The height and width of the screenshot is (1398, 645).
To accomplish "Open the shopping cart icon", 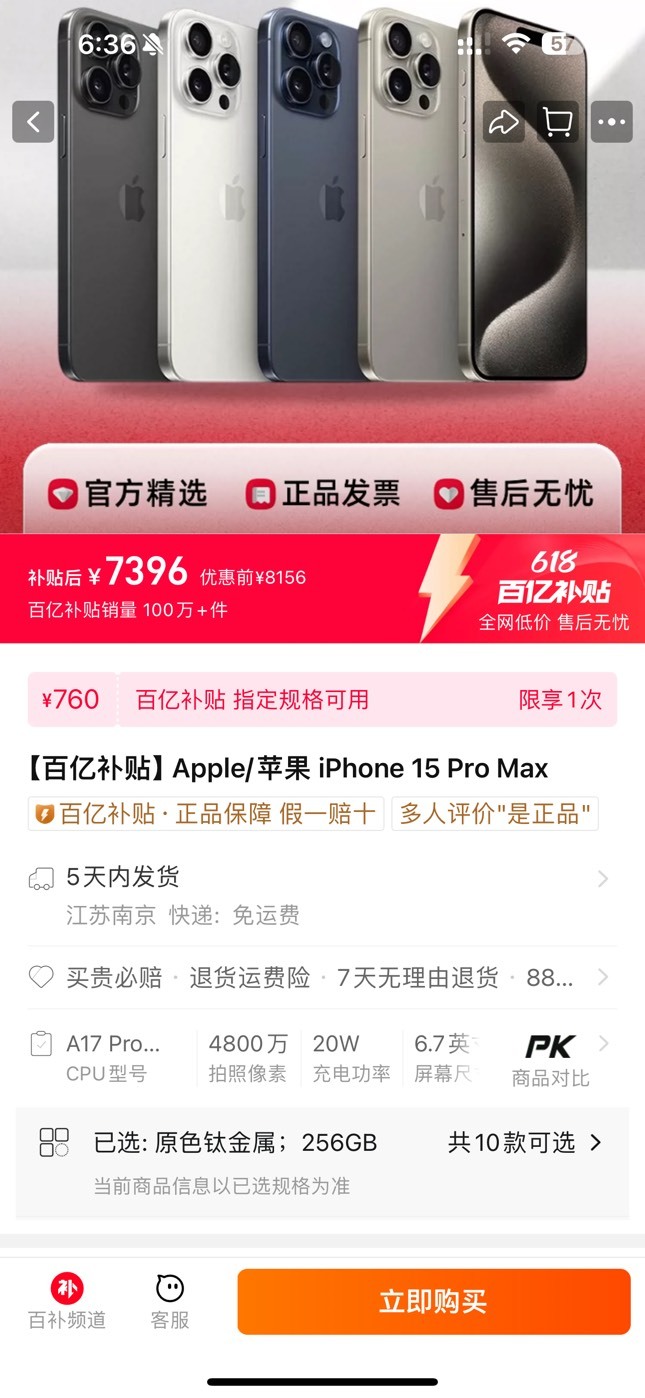I will pyautogui.click(x=557, y=122).
